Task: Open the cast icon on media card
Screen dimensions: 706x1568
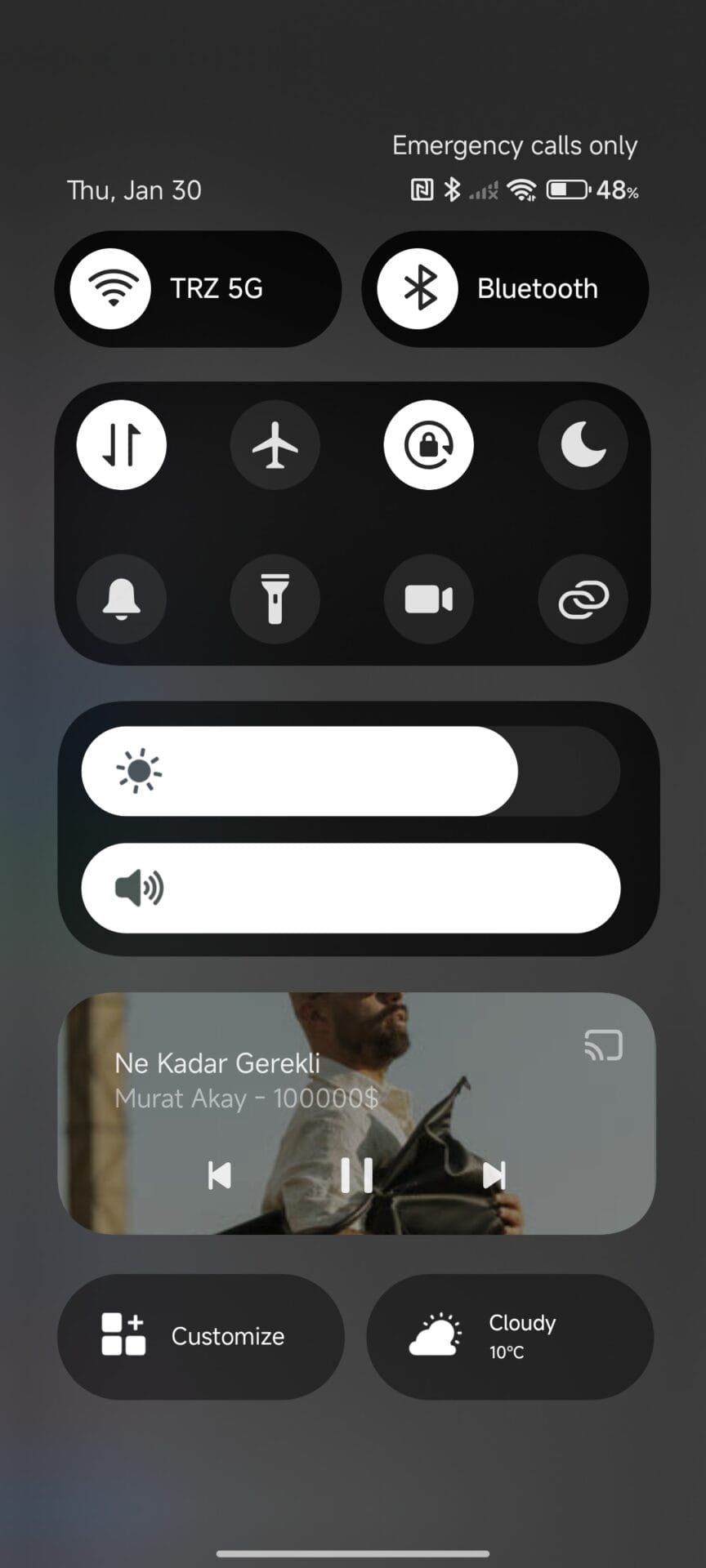Action: pos(604,1045)
